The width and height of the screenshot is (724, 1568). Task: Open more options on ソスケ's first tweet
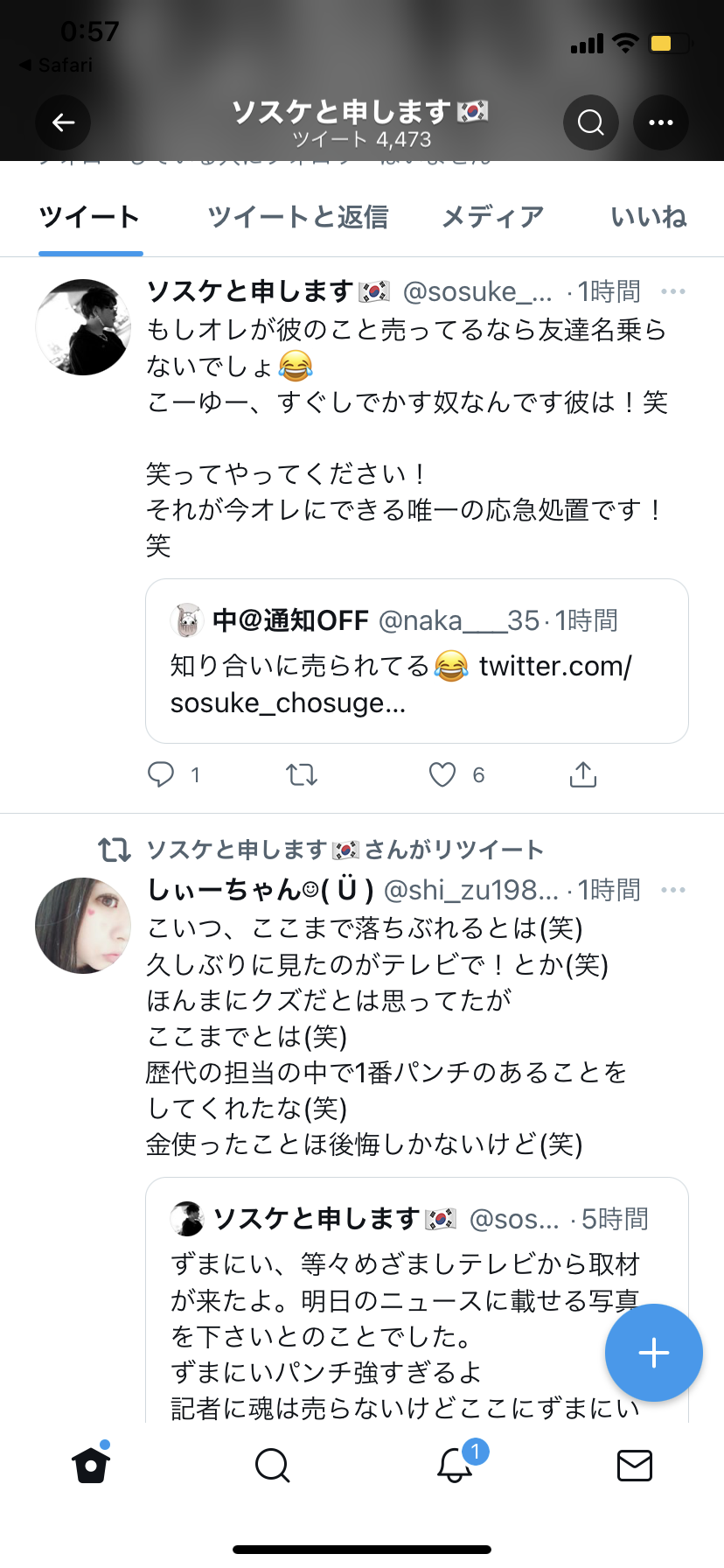(x=673, y=291)
